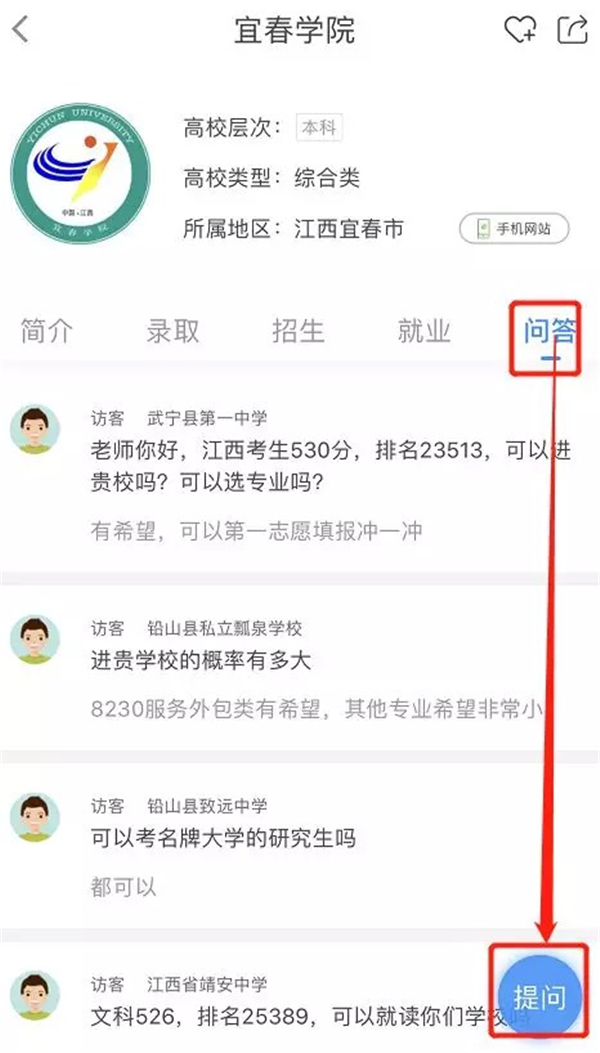Open the 招生 tab
The height and width of the screenshot is (1053, 600).
(298, 332)
